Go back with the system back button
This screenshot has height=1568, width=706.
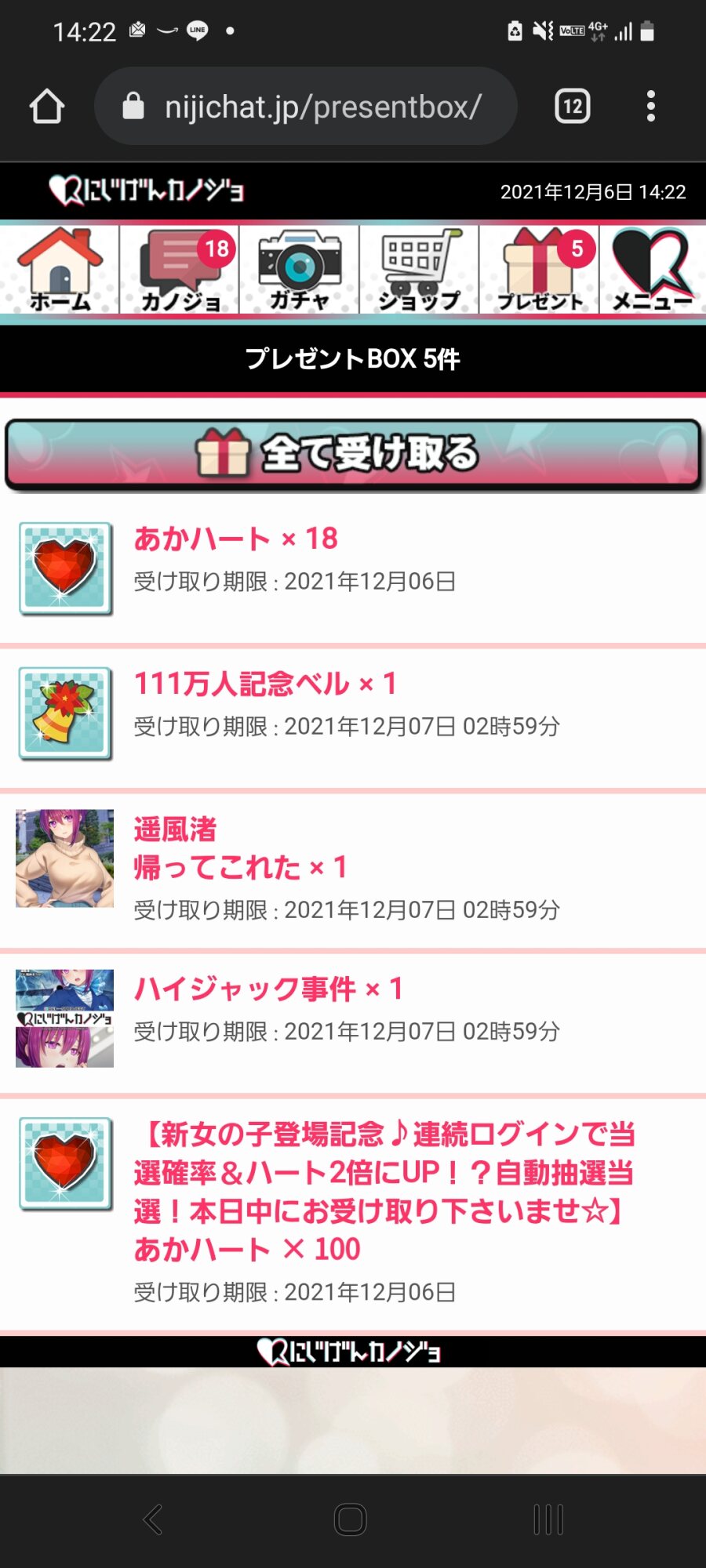tap(153, 1519)
